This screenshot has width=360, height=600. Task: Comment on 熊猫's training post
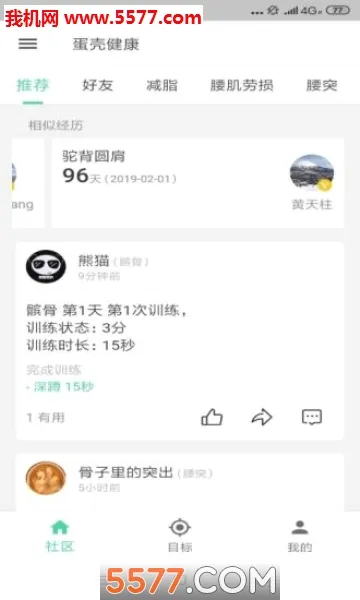click(x=312, y=417)
